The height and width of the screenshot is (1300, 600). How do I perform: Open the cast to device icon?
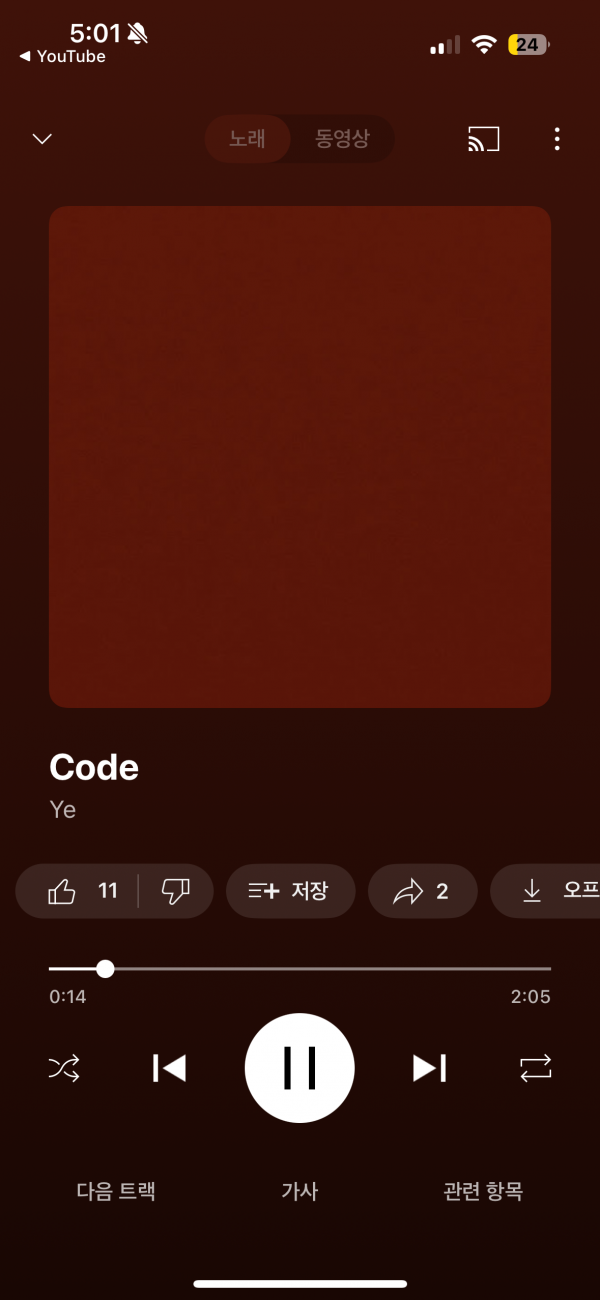[x=483, y=139]
